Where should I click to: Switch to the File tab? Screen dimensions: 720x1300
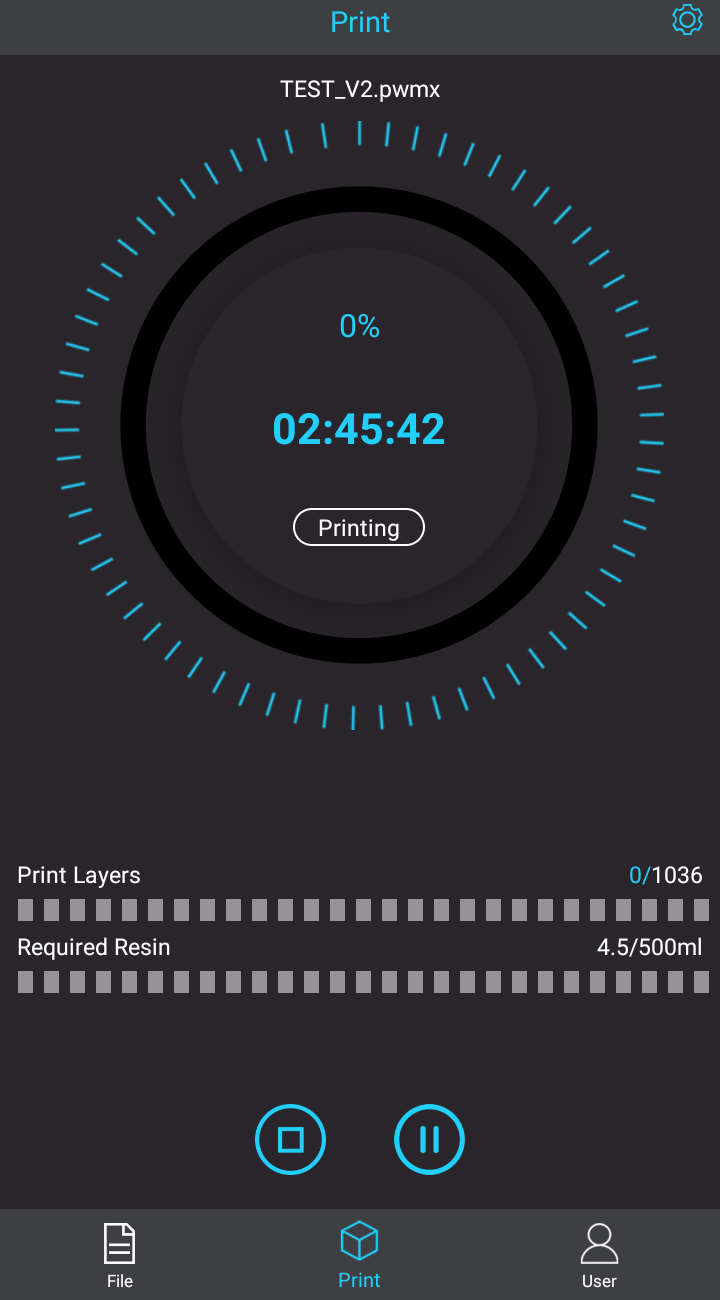pyautogui.click(x=120, y=1255)
